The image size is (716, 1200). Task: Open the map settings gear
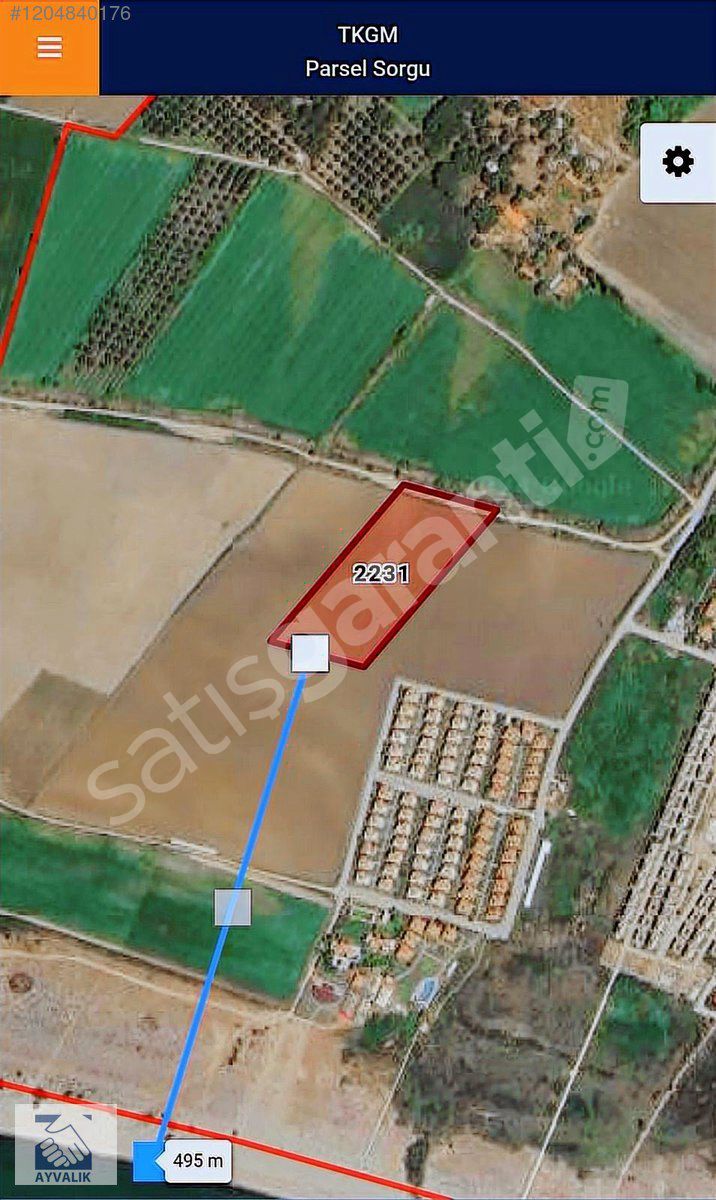678,162
